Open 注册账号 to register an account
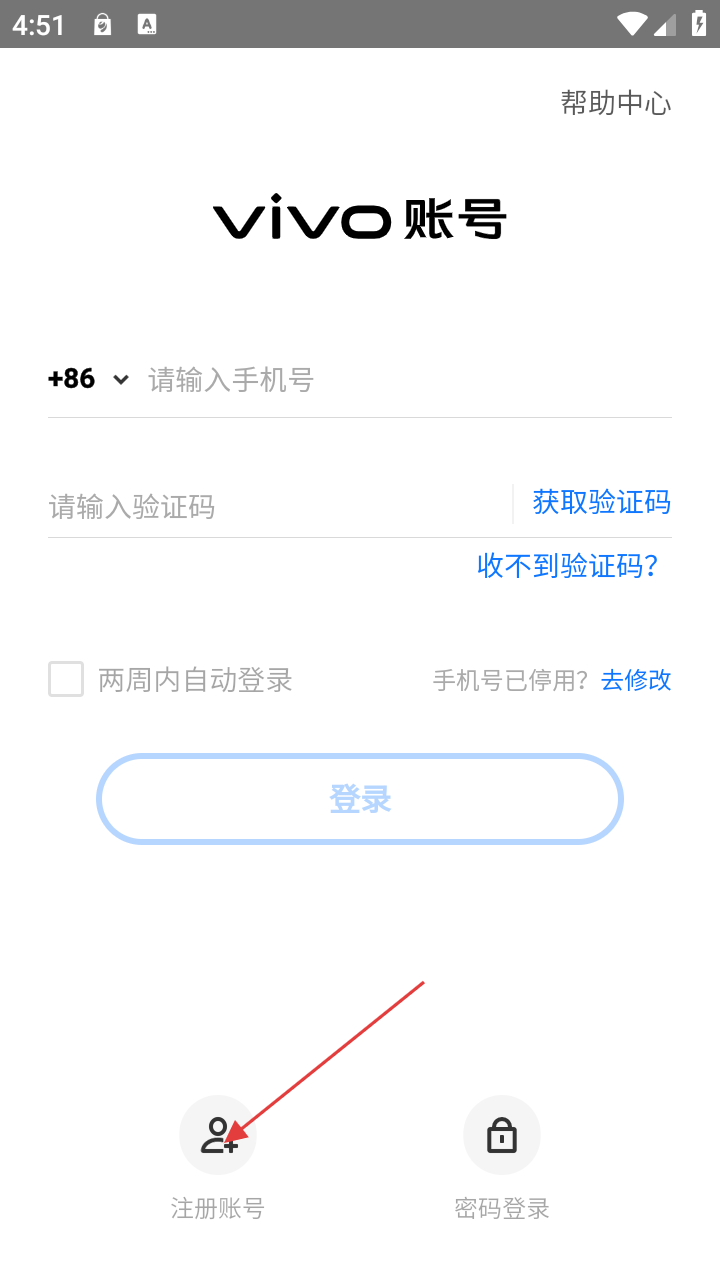720x1280 pixels. click(218, 1137)
